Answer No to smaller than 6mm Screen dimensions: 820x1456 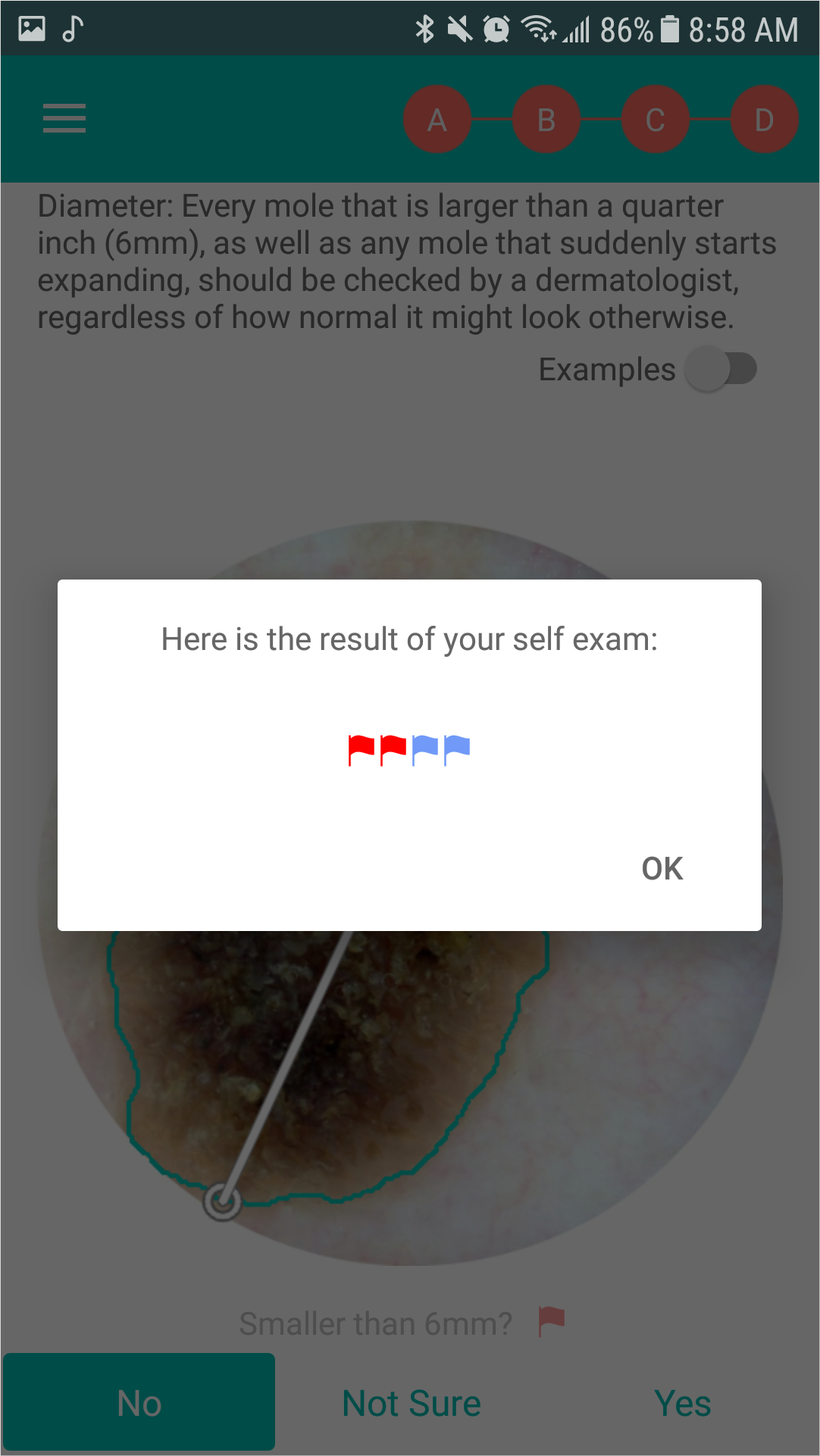[x=139, y=1403]
